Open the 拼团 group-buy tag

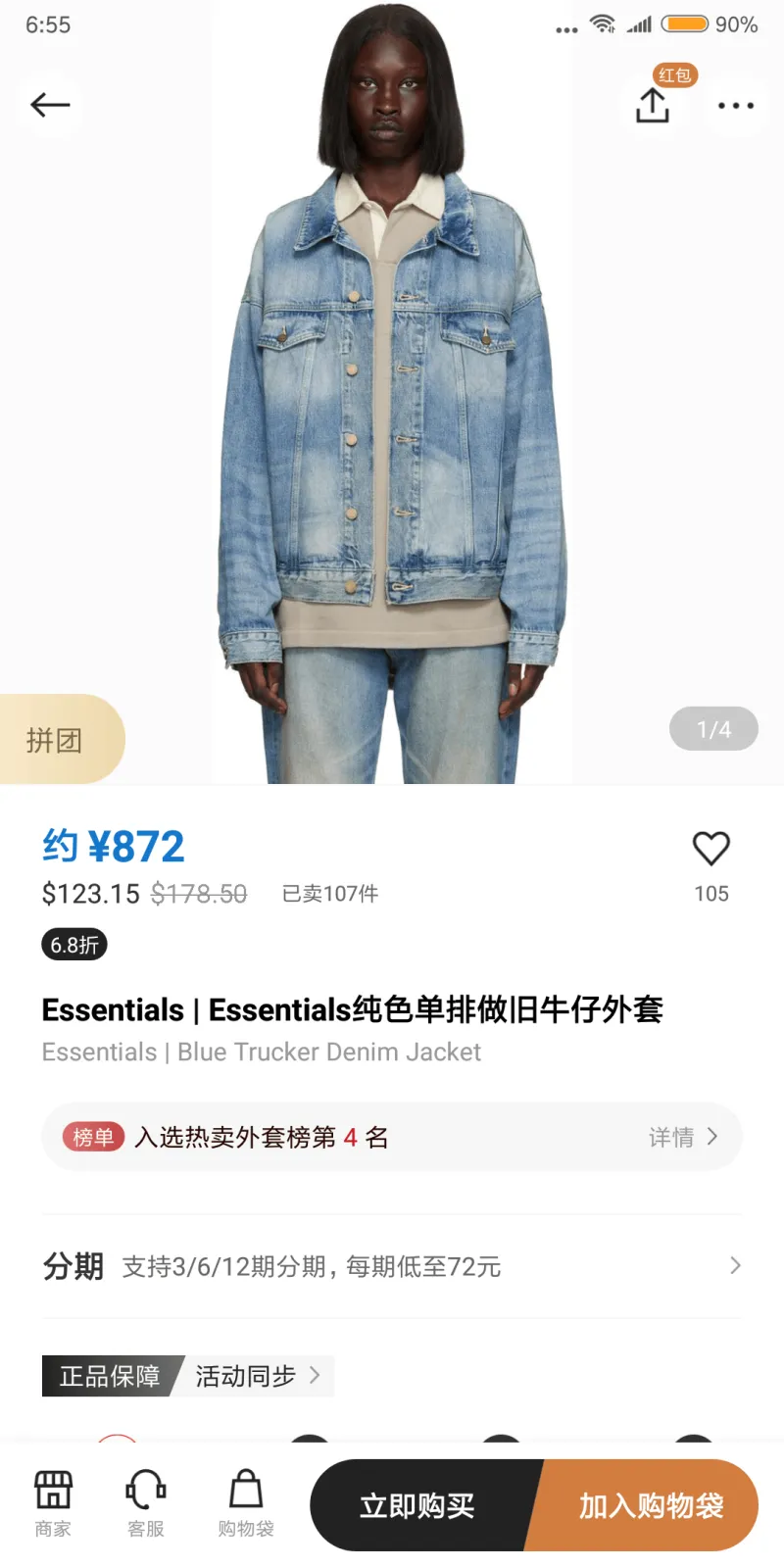click(56, 740)
